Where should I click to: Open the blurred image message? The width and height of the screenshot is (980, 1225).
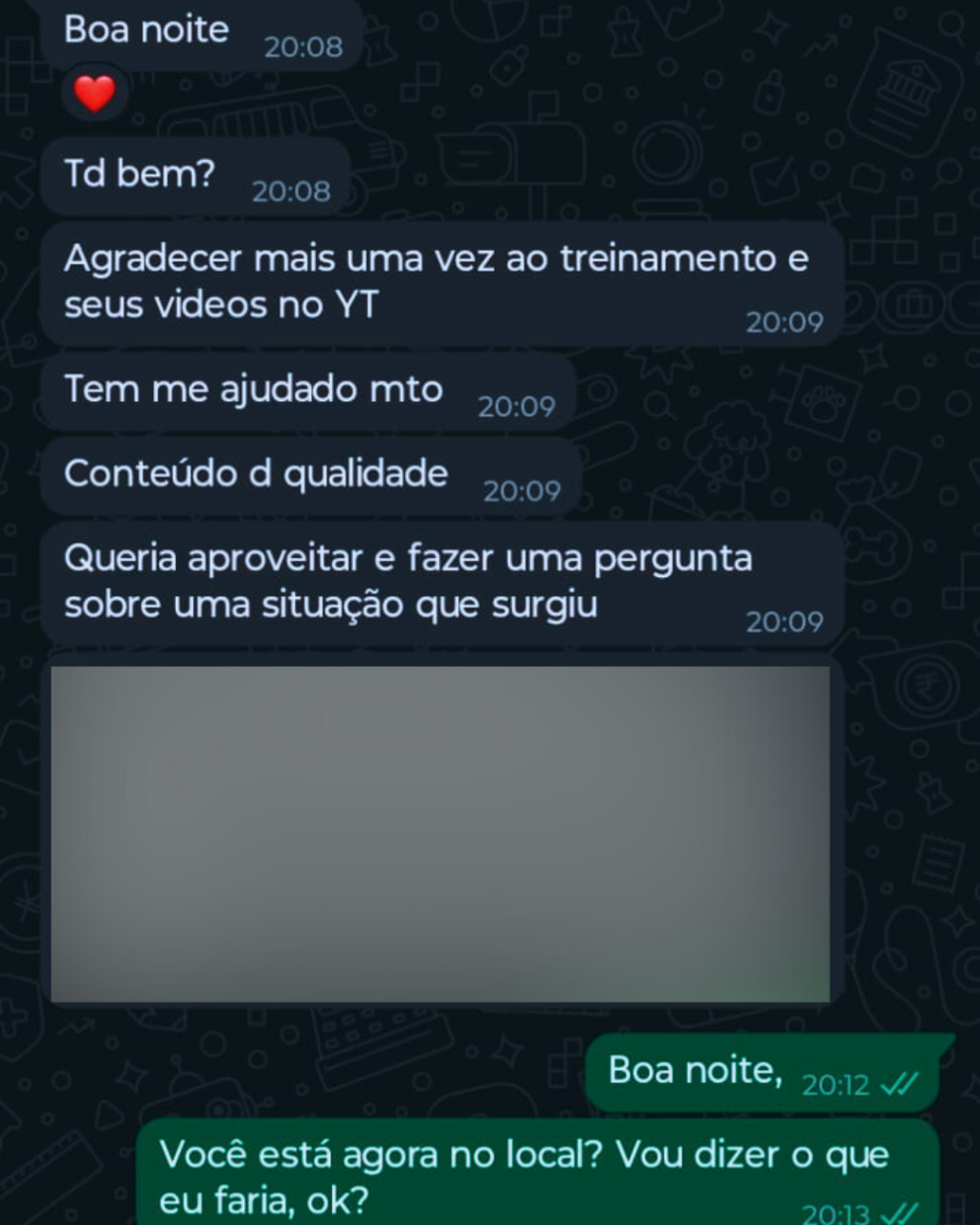pyautogui.click(x=440, y=833)
